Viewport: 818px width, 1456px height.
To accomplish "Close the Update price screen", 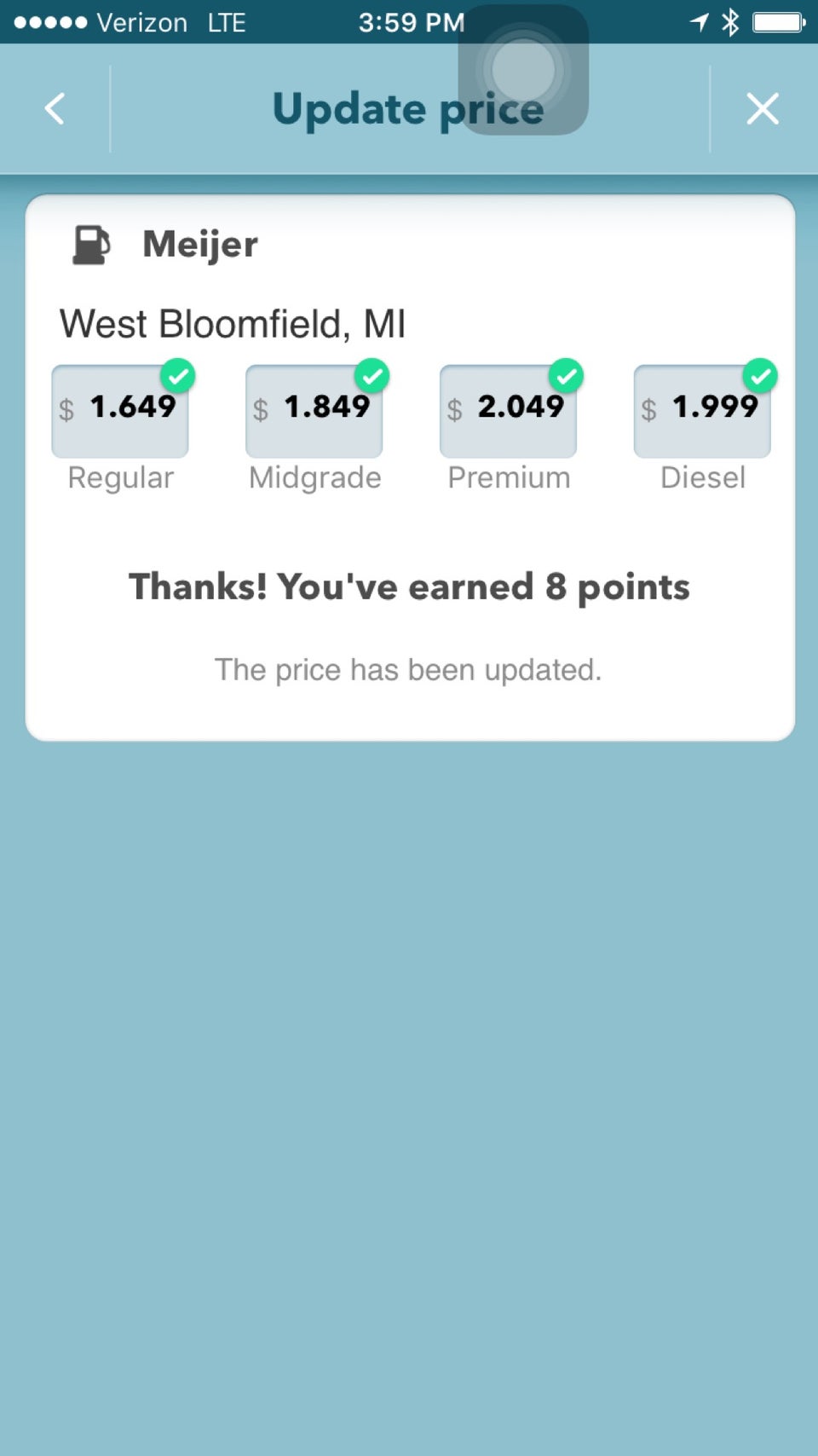I will coord(762,109).
